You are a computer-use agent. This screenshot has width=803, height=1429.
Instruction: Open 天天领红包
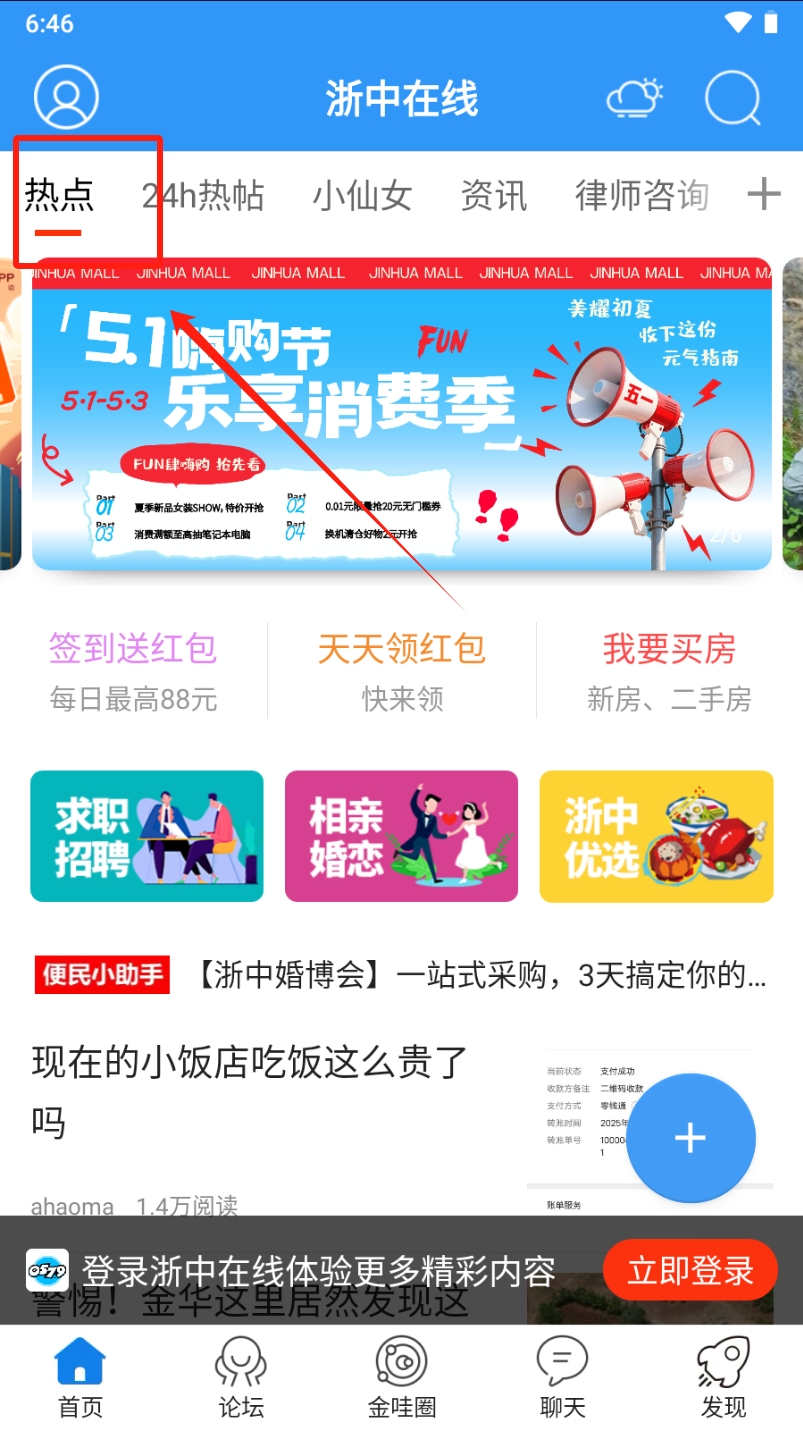pyautogui.click(x=402, y=670)
